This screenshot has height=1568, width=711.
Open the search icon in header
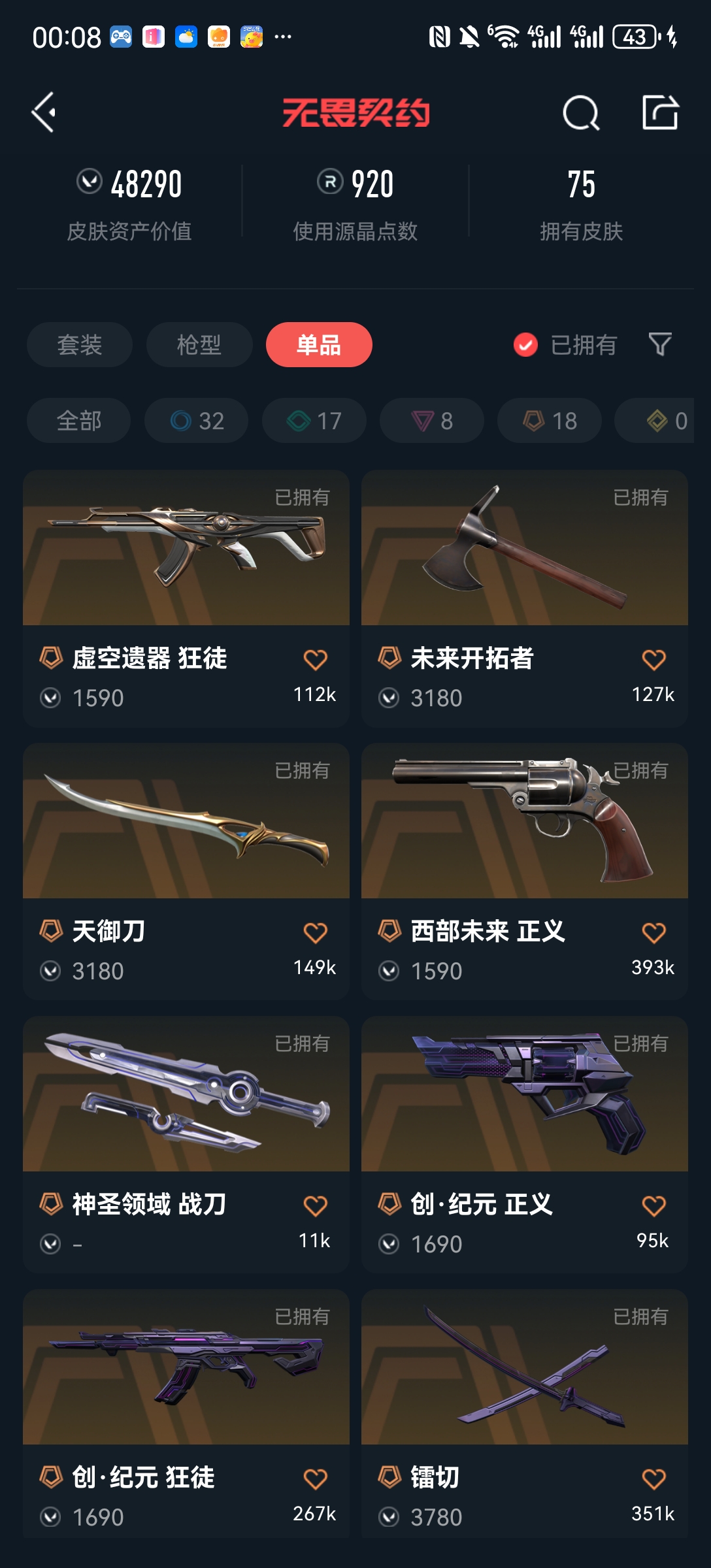pyautogui.click(x=580, y=113)
